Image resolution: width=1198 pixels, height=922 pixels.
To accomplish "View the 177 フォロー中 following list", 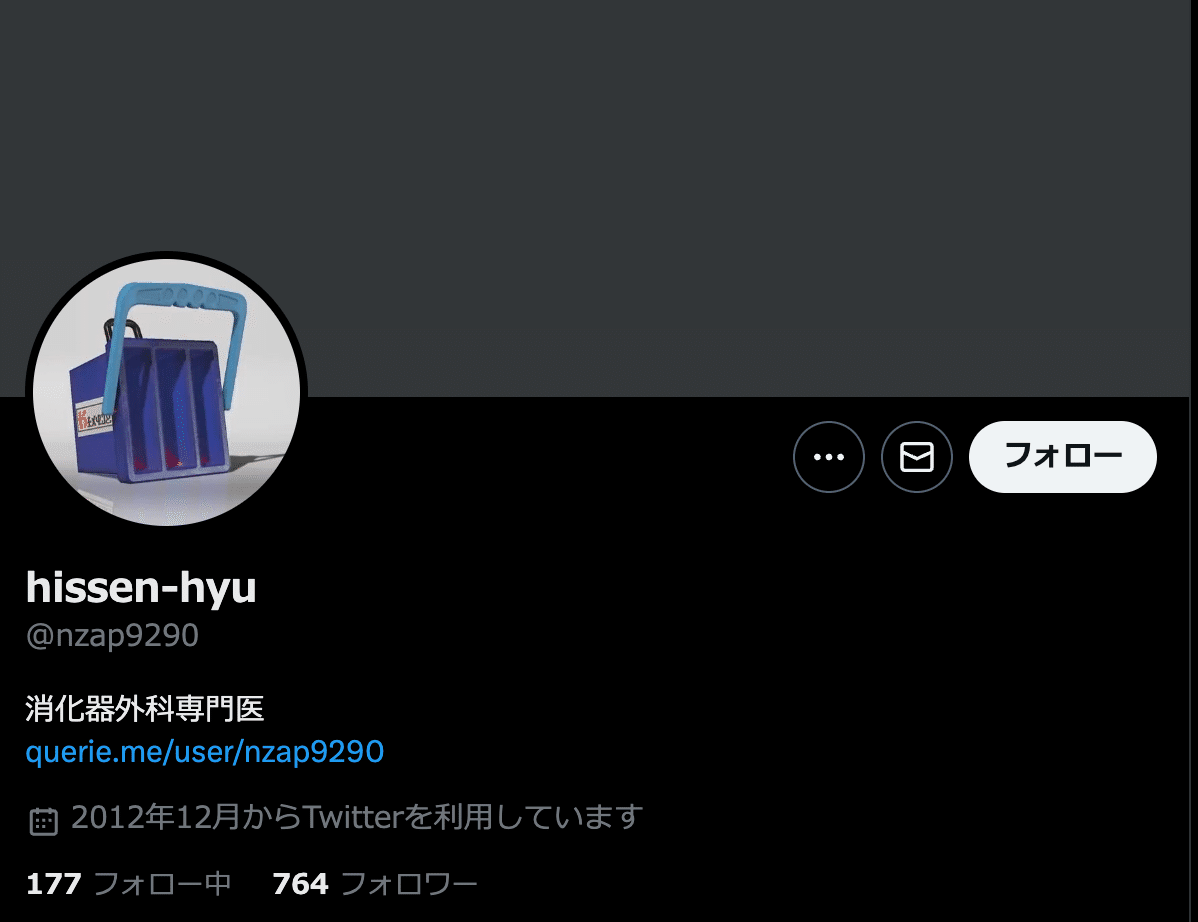I will [x=128, y=884].
